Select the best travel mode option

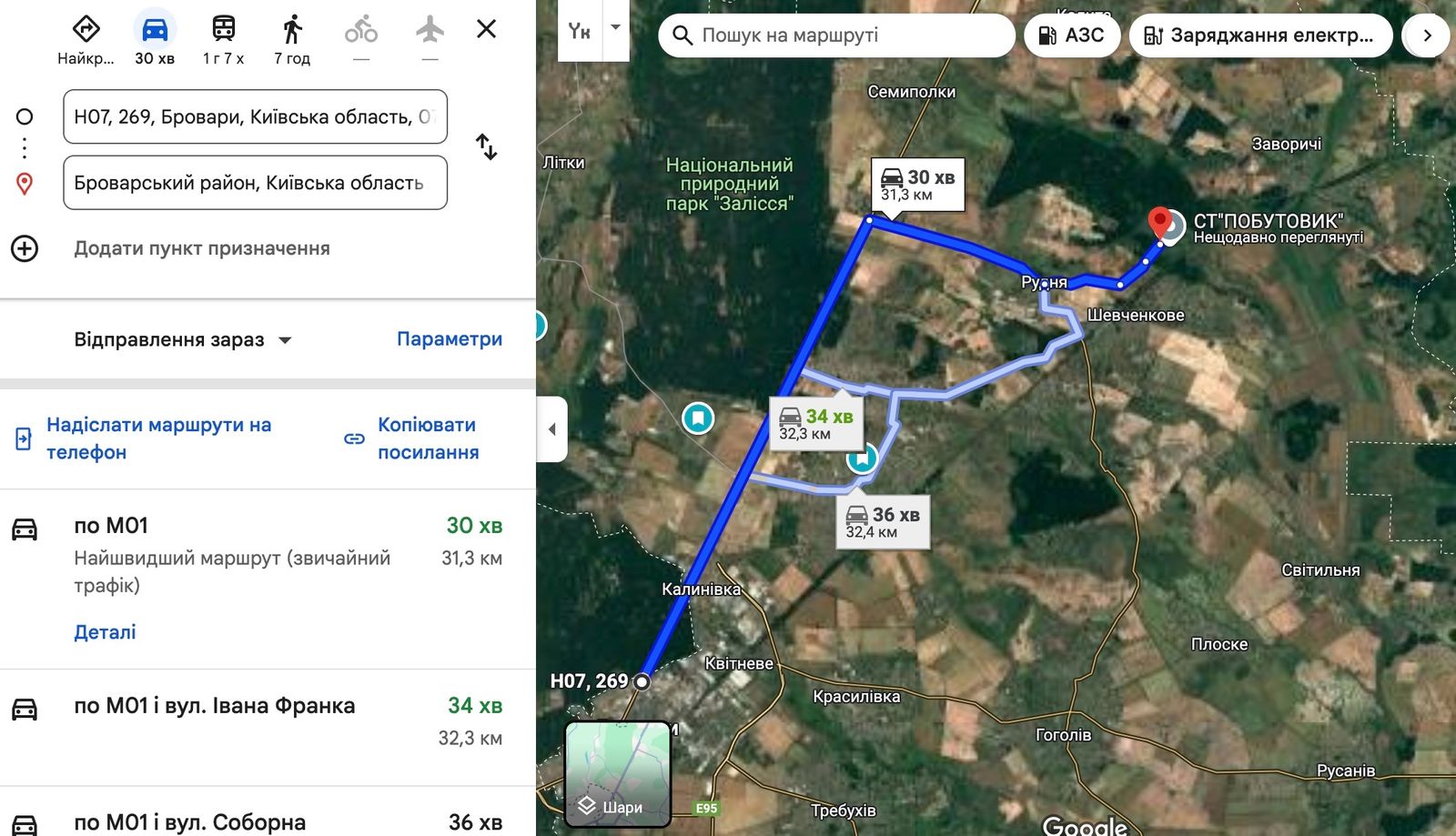[x=86, y=30]
